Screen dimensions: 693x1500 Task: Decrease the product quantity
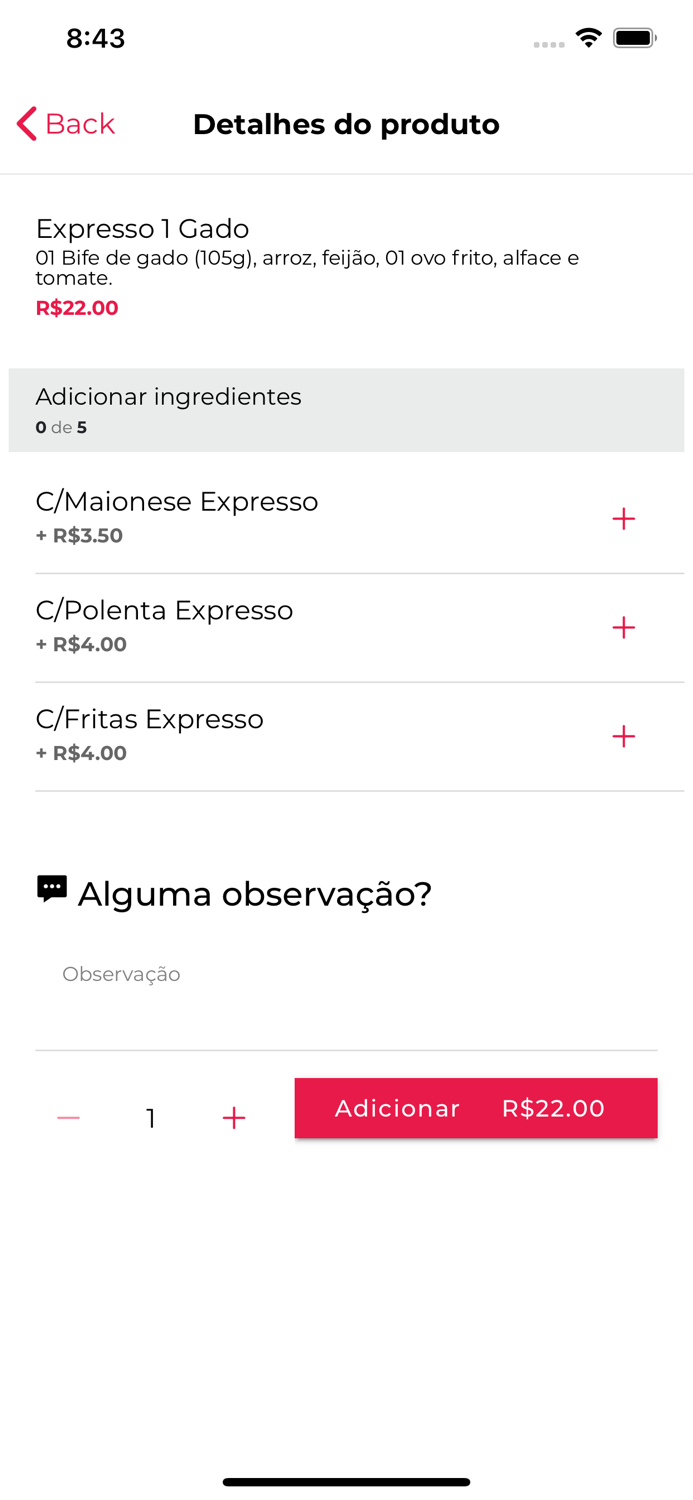pos(68,1117)
